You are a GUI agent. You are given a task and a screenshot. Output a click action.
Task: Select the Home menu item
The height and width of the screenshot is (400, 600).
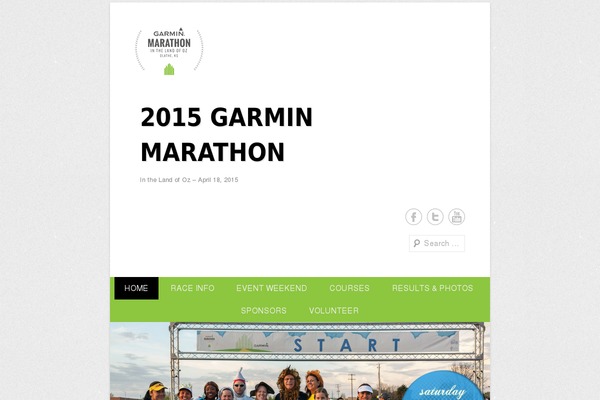tap(136, 288)
